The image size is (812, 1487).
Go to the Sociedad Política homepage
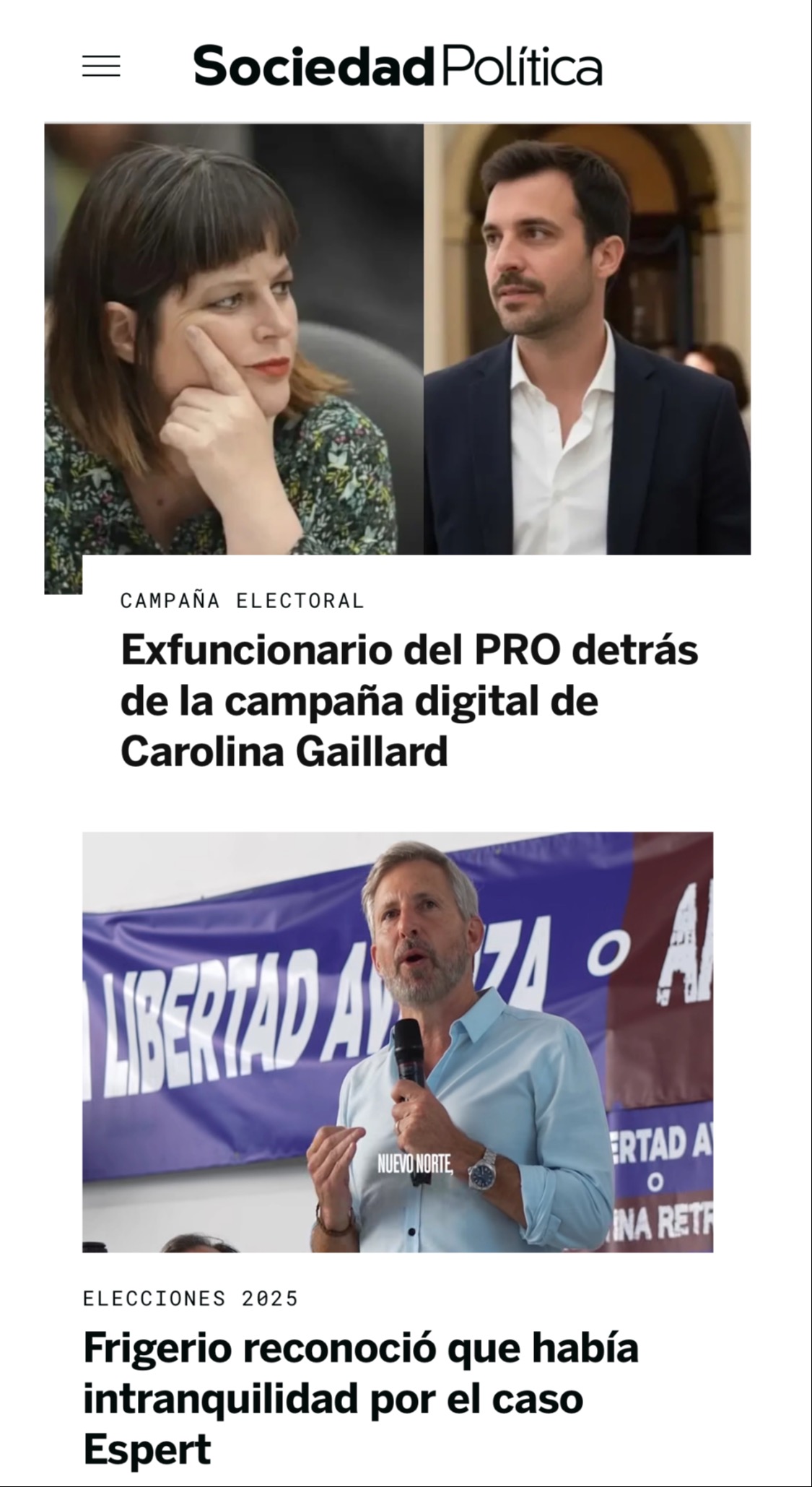pos(398,66)
